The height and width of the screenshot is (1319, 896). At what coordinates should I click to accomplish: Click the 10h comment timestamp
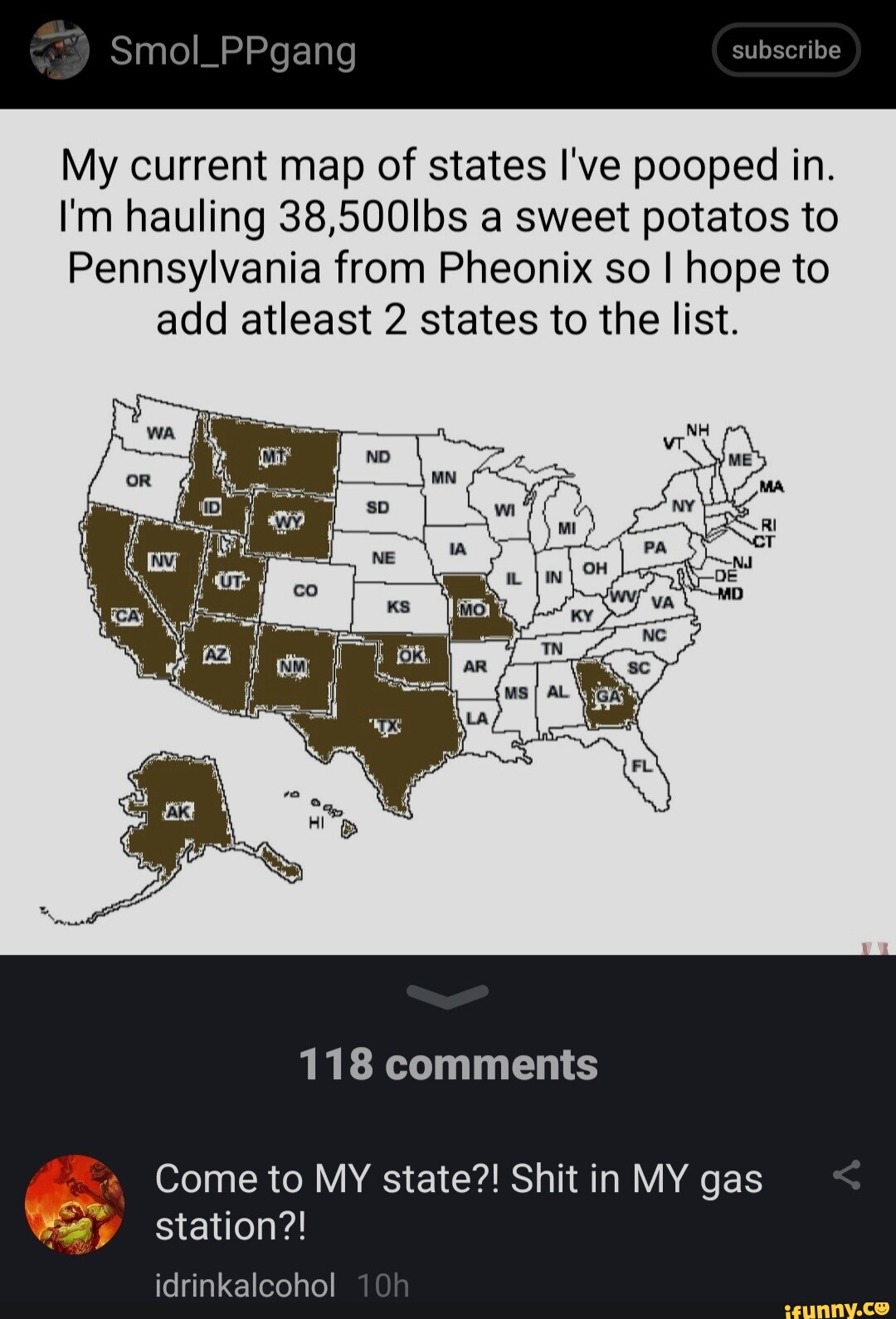381,1285
